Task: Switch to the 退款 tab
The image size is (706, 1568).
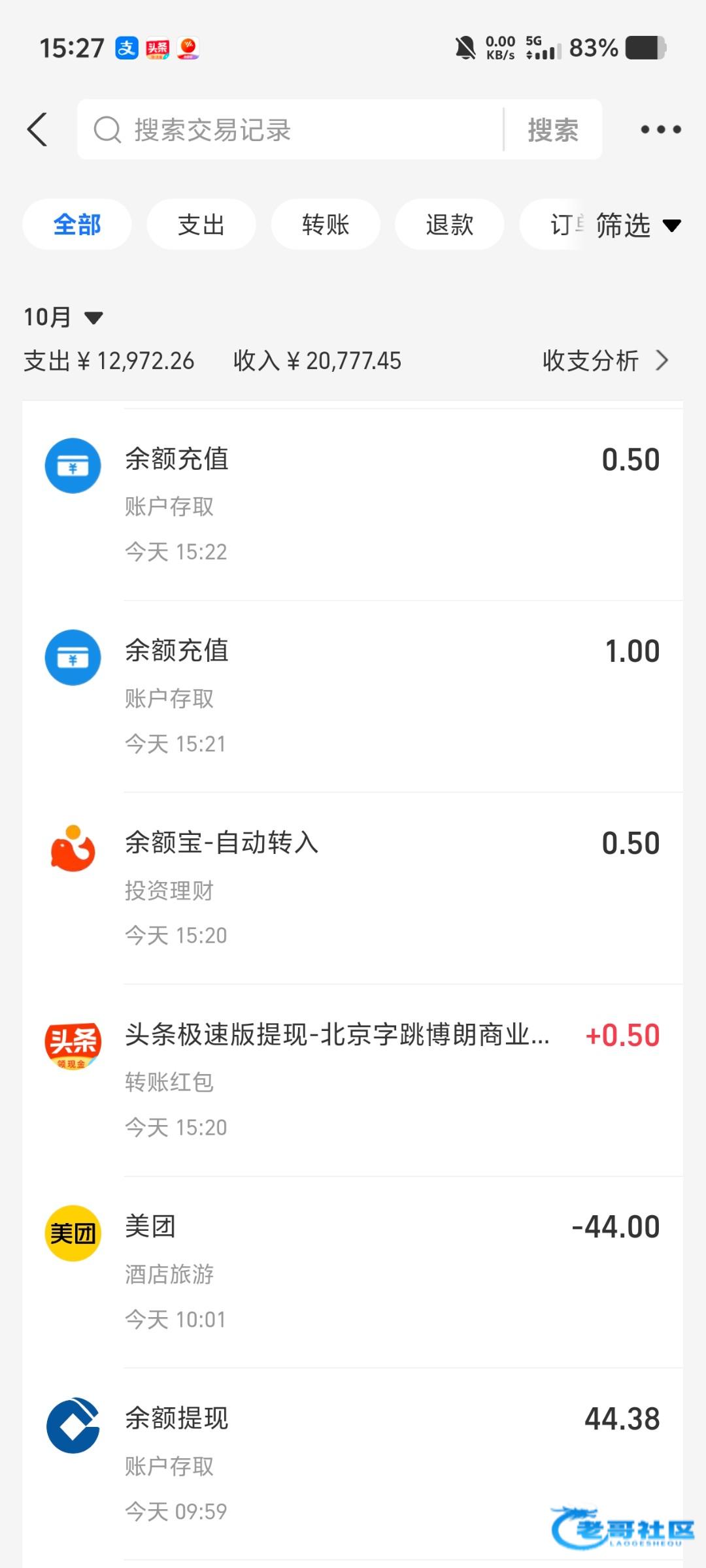Action: pyautogui.click(x=450, y=225)
